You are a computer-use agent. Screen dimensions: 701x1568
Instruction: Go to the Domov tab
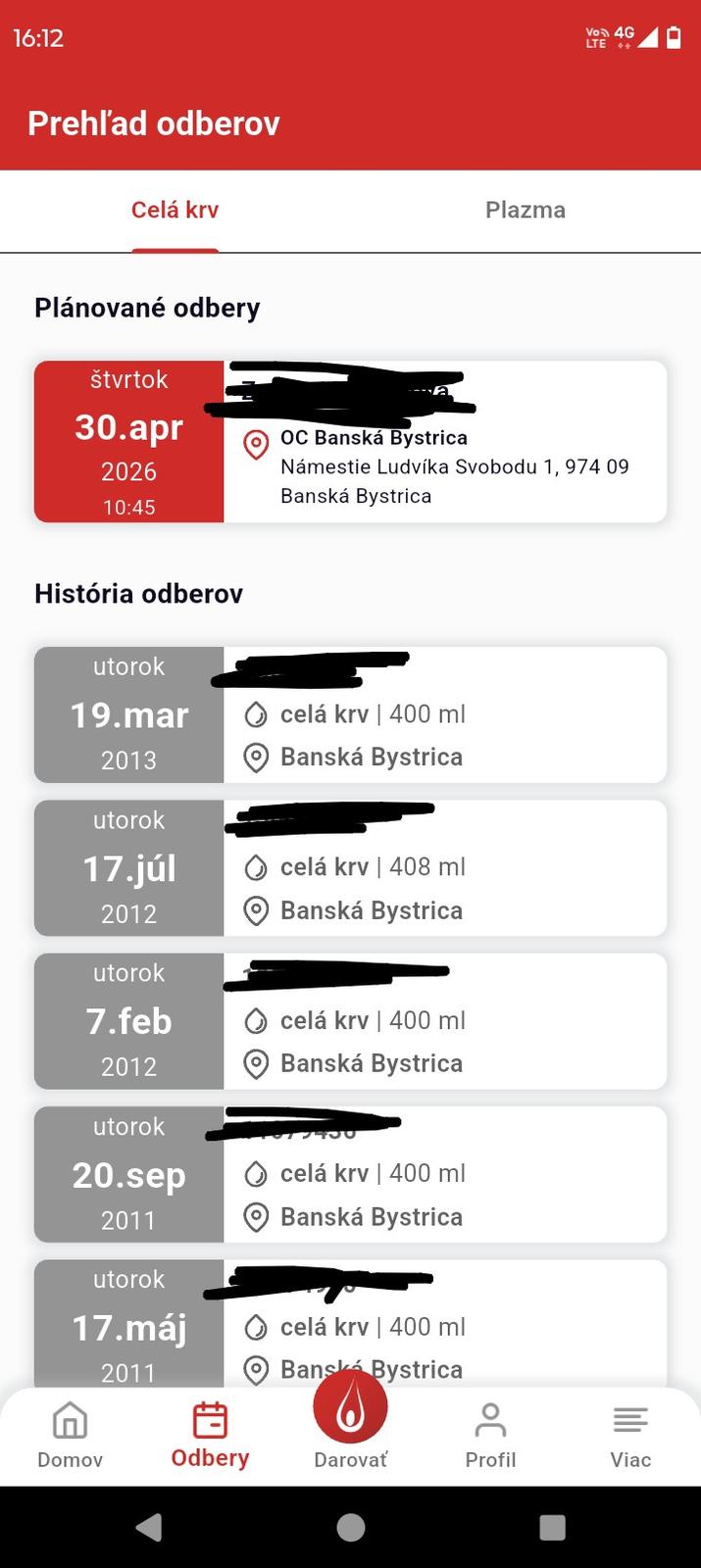pyautogui.click(x=70, y=1435)
